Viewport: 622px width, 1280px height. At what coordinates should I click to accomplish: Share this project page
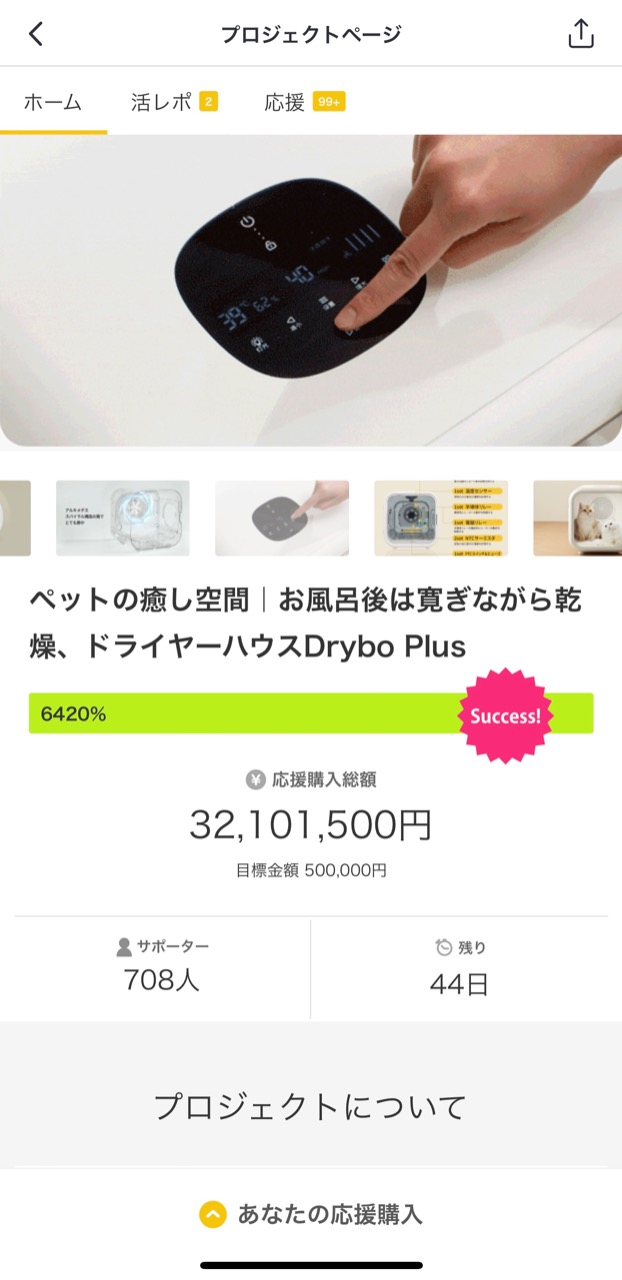tap(581, 34)
